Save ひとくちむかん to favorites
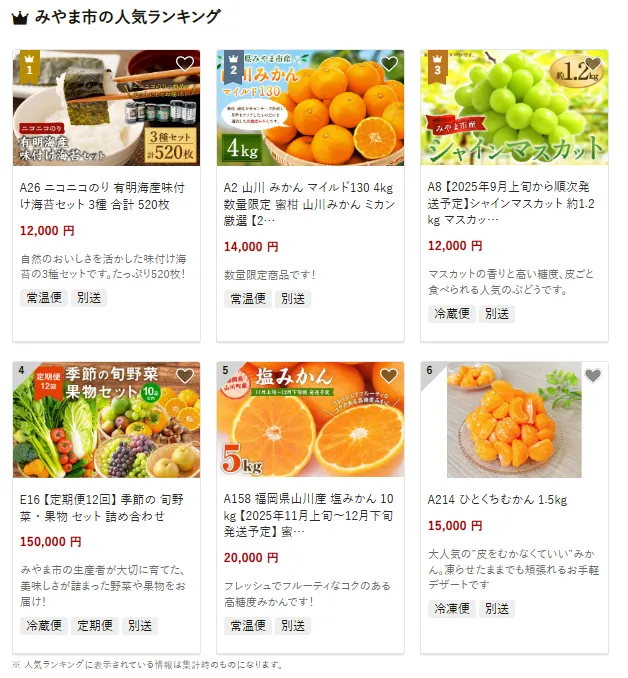The width and height of the screenshot is (628, 678). click(x=593, y=376)
